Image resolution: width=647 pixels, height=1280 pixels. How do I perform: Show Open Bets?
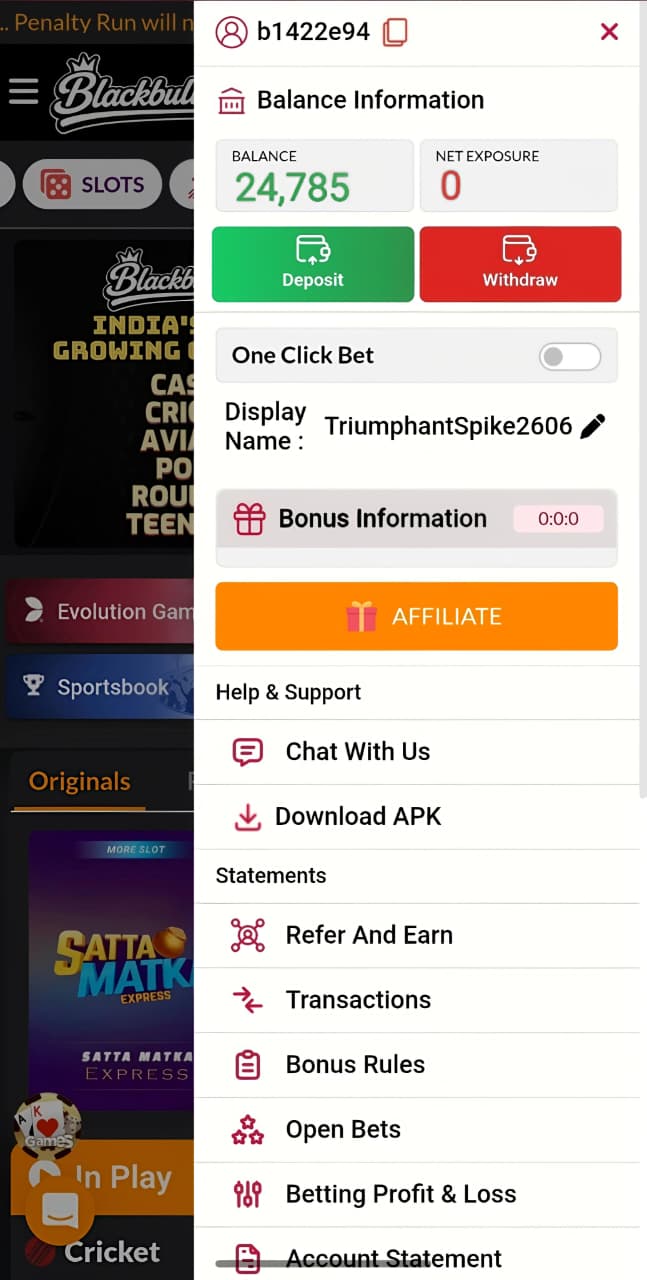[343, 1130]
